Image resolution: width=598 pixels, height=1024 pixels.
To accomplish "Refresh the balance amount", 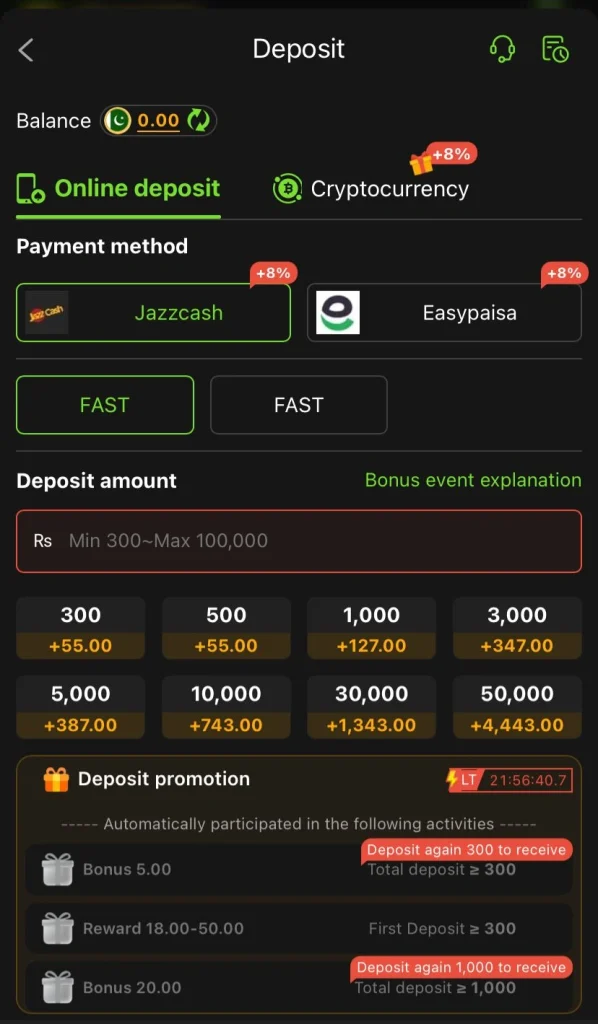I will (x=198, y=120).
